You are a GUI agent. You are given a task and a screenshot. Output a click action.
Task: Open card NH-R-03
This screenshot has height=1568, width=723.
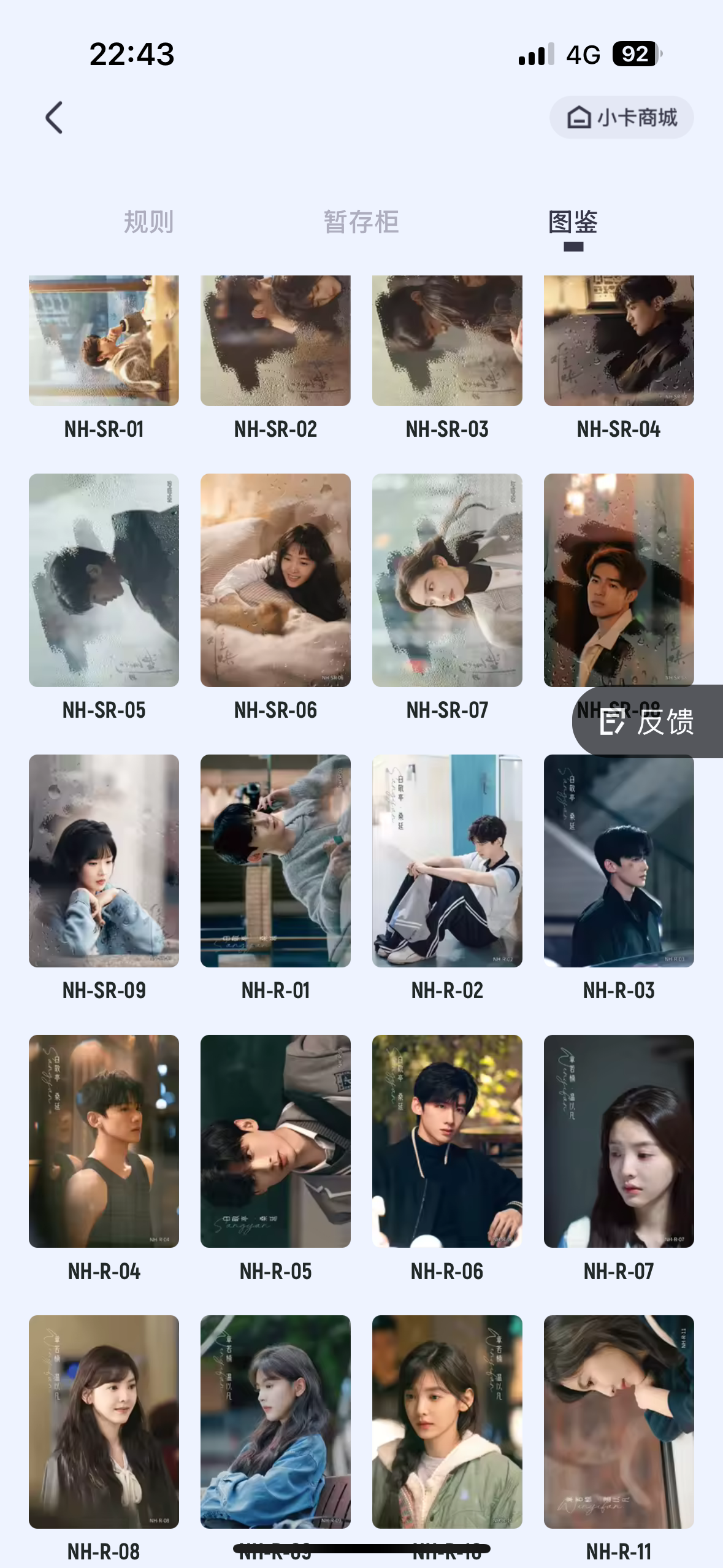tap(619, 861)
